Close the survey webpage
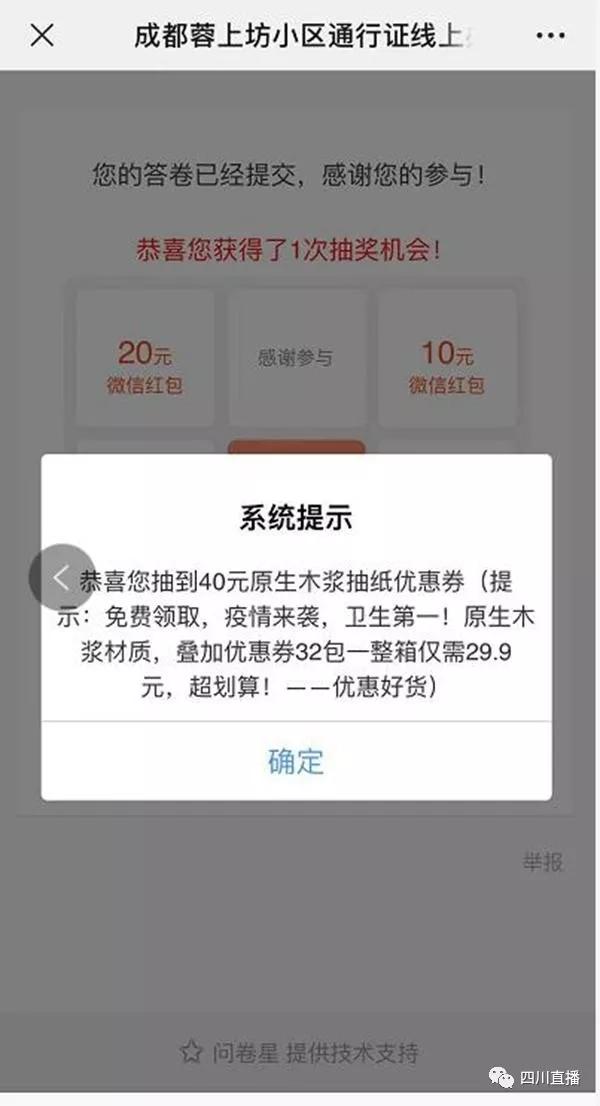 pyautogui.click(x=42, y=36)
